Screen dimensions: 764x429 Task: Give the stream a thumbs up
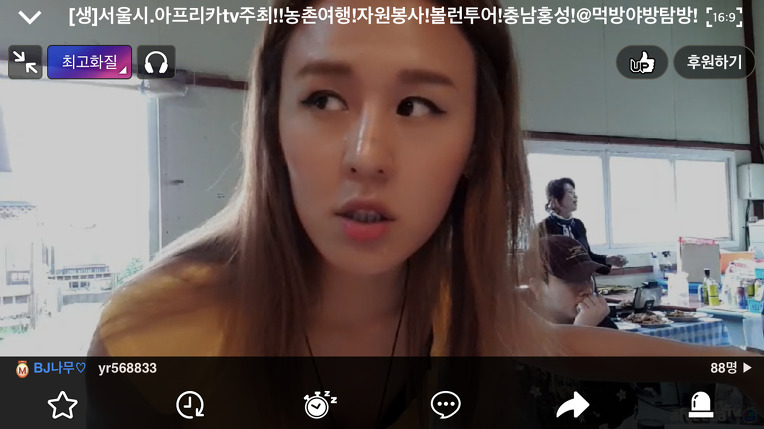tap(641, 62)
